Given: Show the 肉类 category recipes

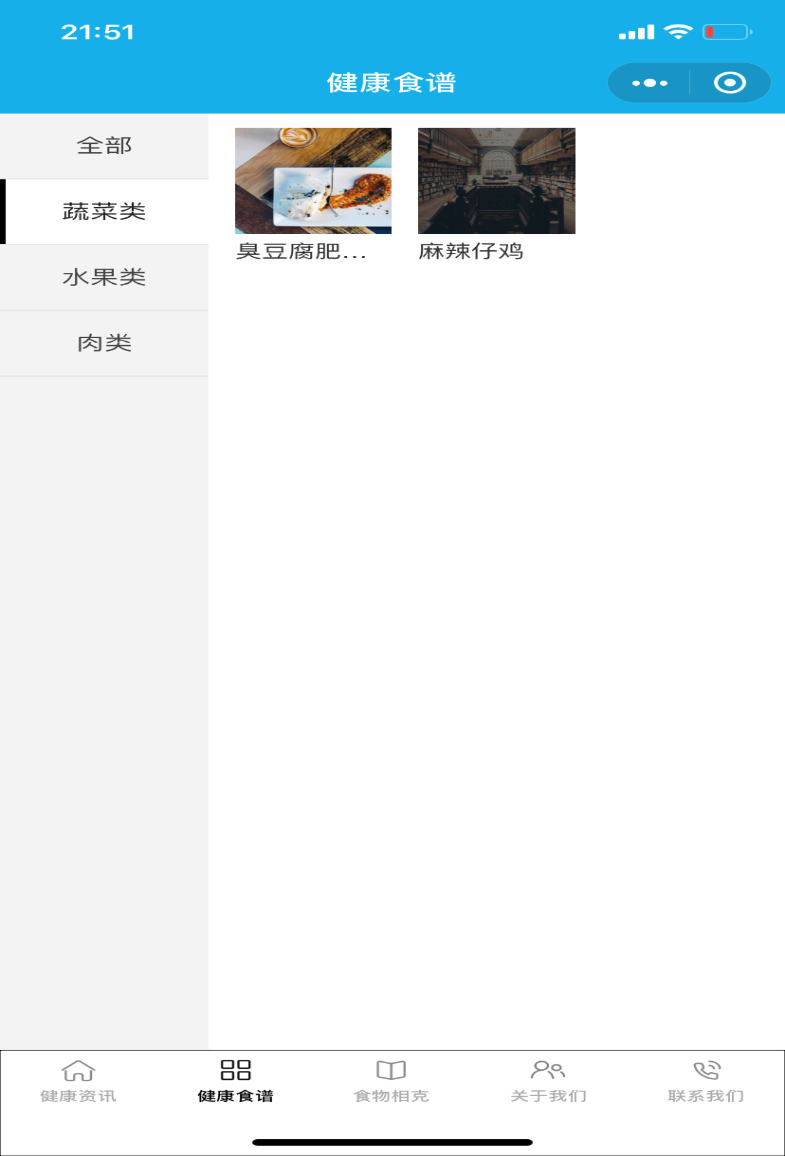Looking at the screenshot, I should [x=104, y=344].
